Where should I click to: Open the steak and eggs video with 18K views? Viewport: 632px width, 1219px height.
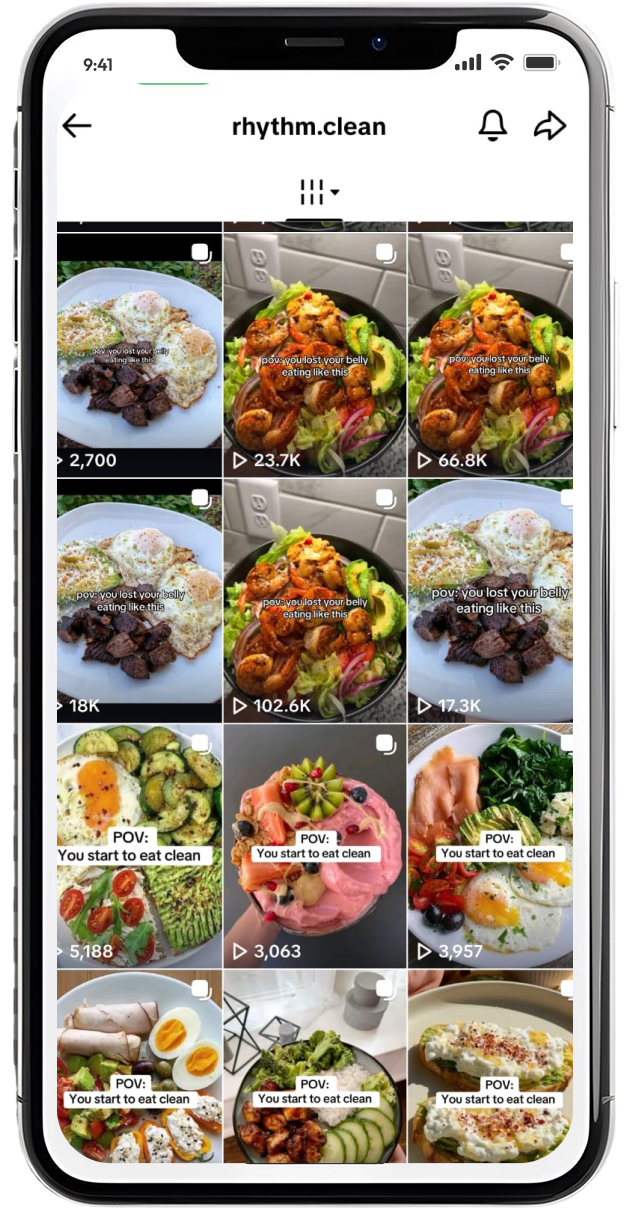point(139,600)
